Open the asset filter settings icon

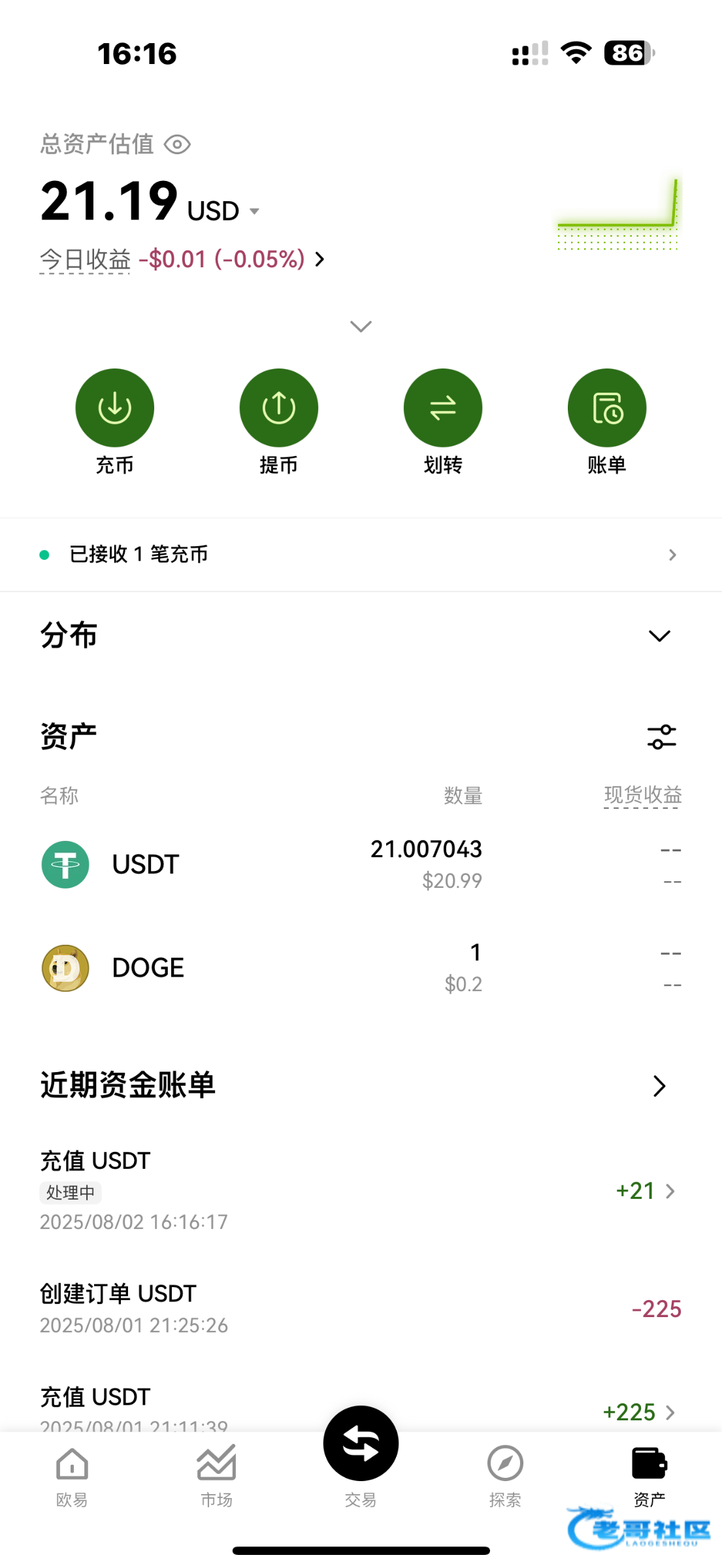pyautogui.click(x=661, y=737)
